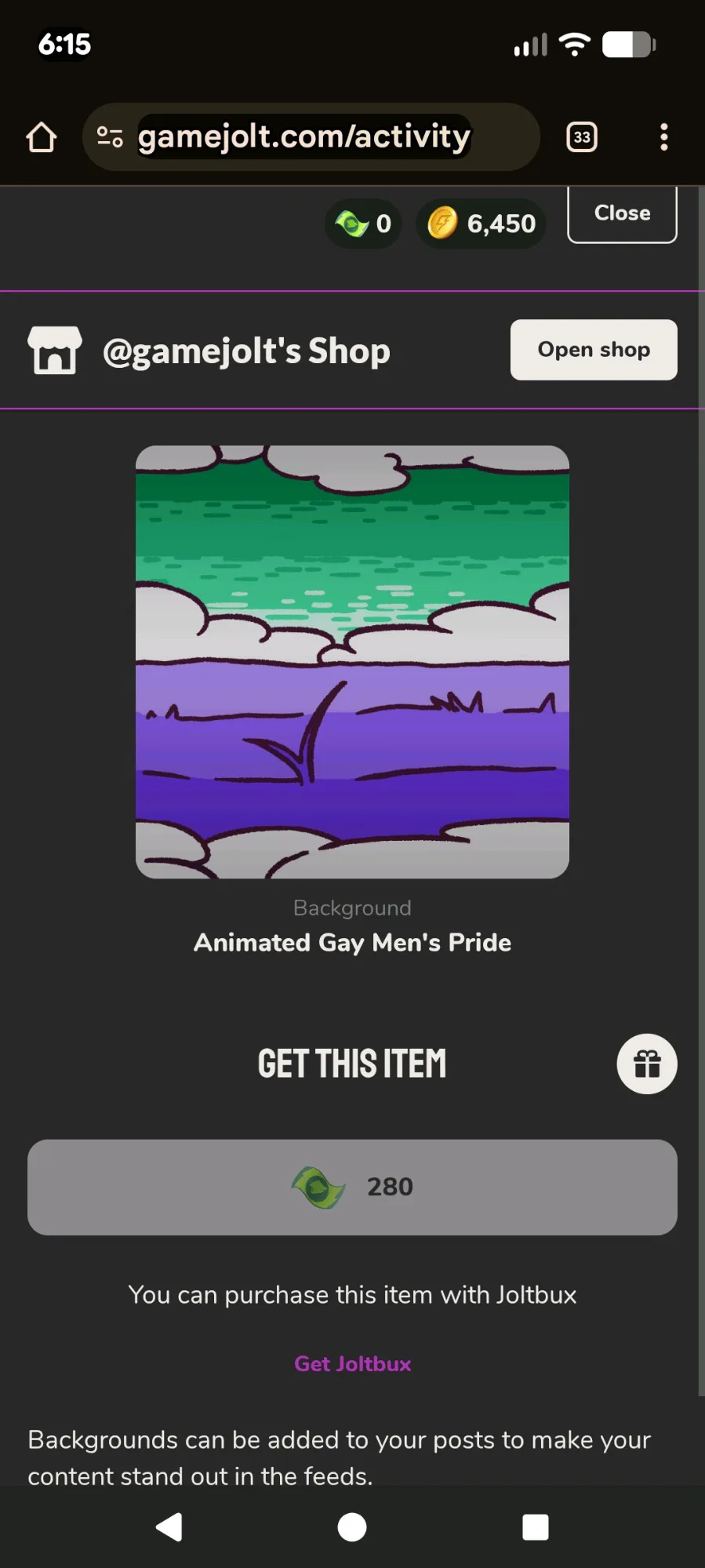
Task: Open @gamejolt's shop
Action: (594, 350)
